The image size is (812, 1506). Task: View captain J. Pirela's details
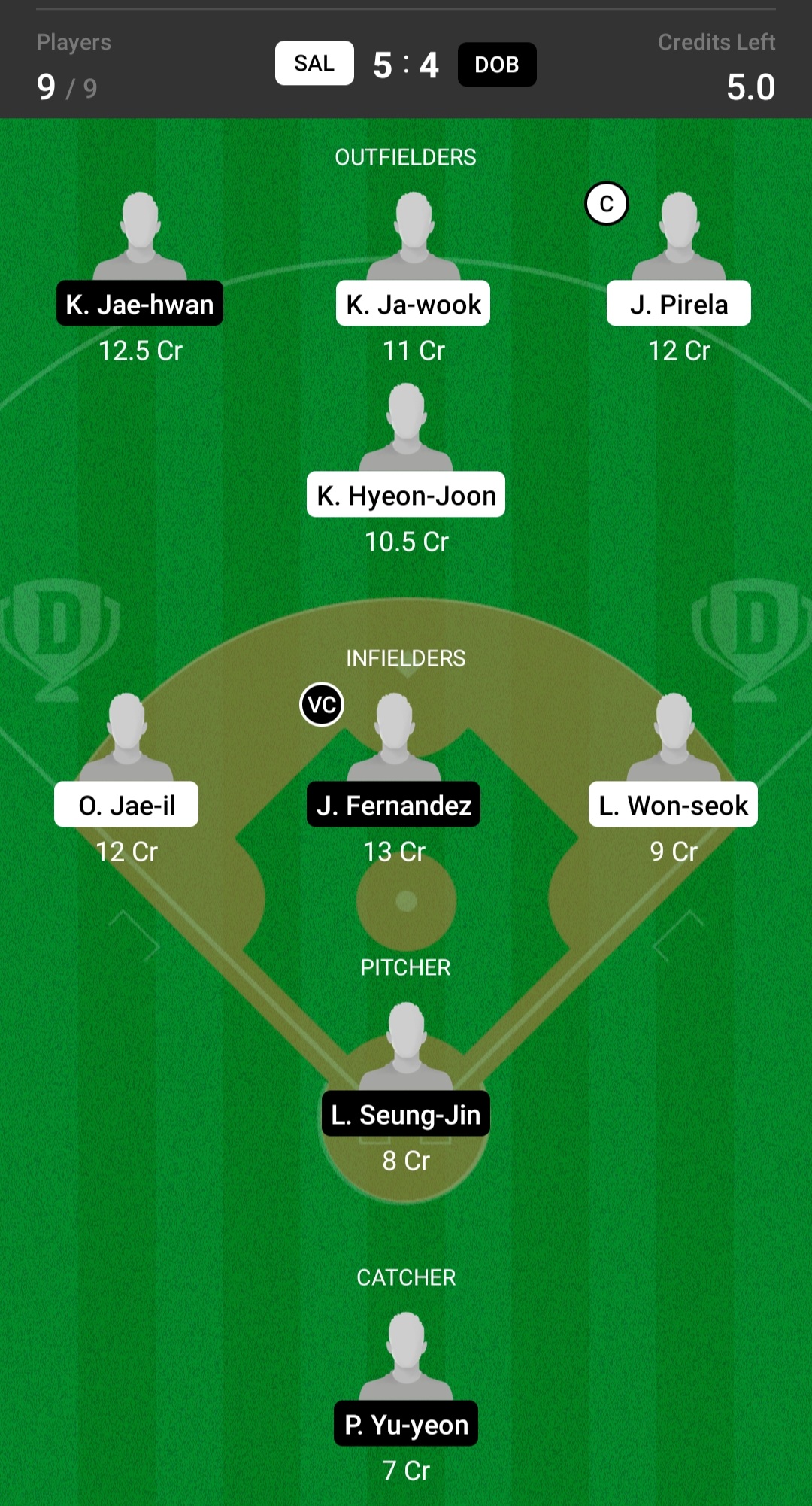(678, 303)
